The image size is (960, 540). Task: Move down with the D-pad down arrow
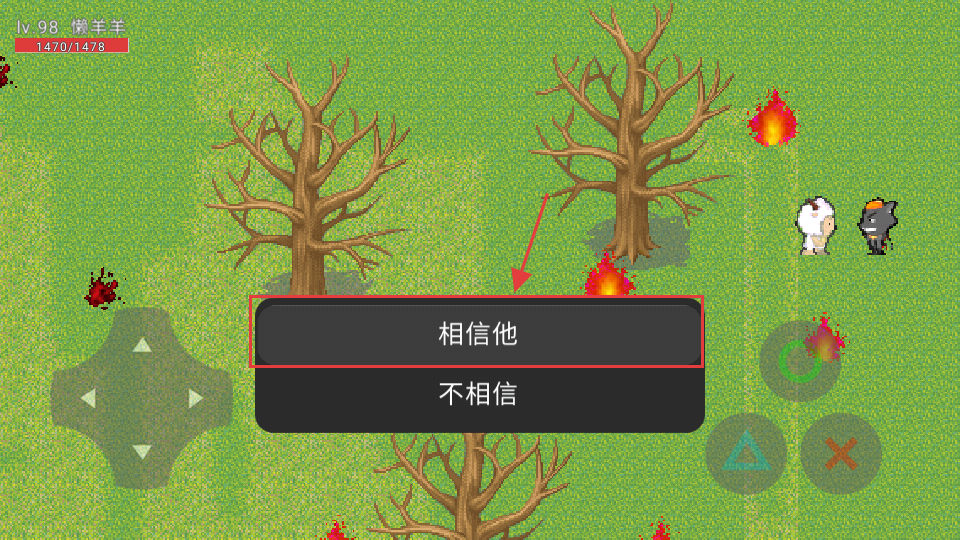pos(142,452)
